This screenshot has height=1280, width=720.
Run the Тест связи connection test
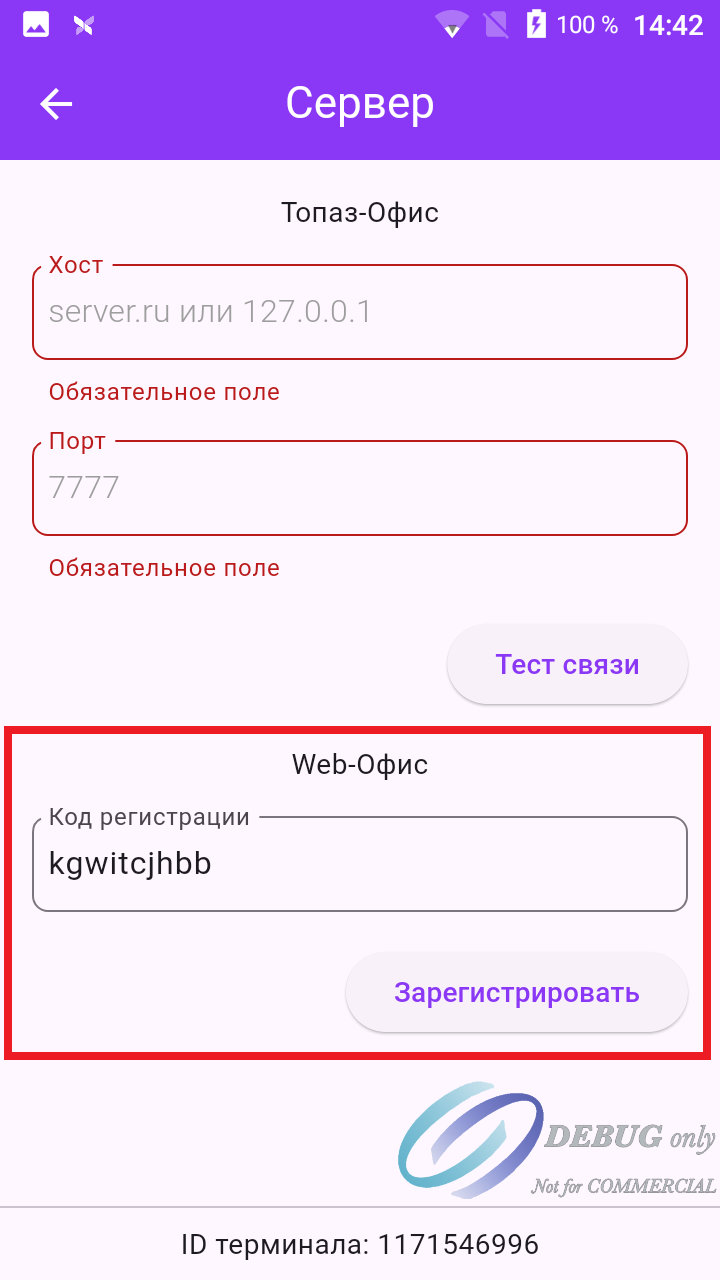pyautogui.click(x=567, y=665)
